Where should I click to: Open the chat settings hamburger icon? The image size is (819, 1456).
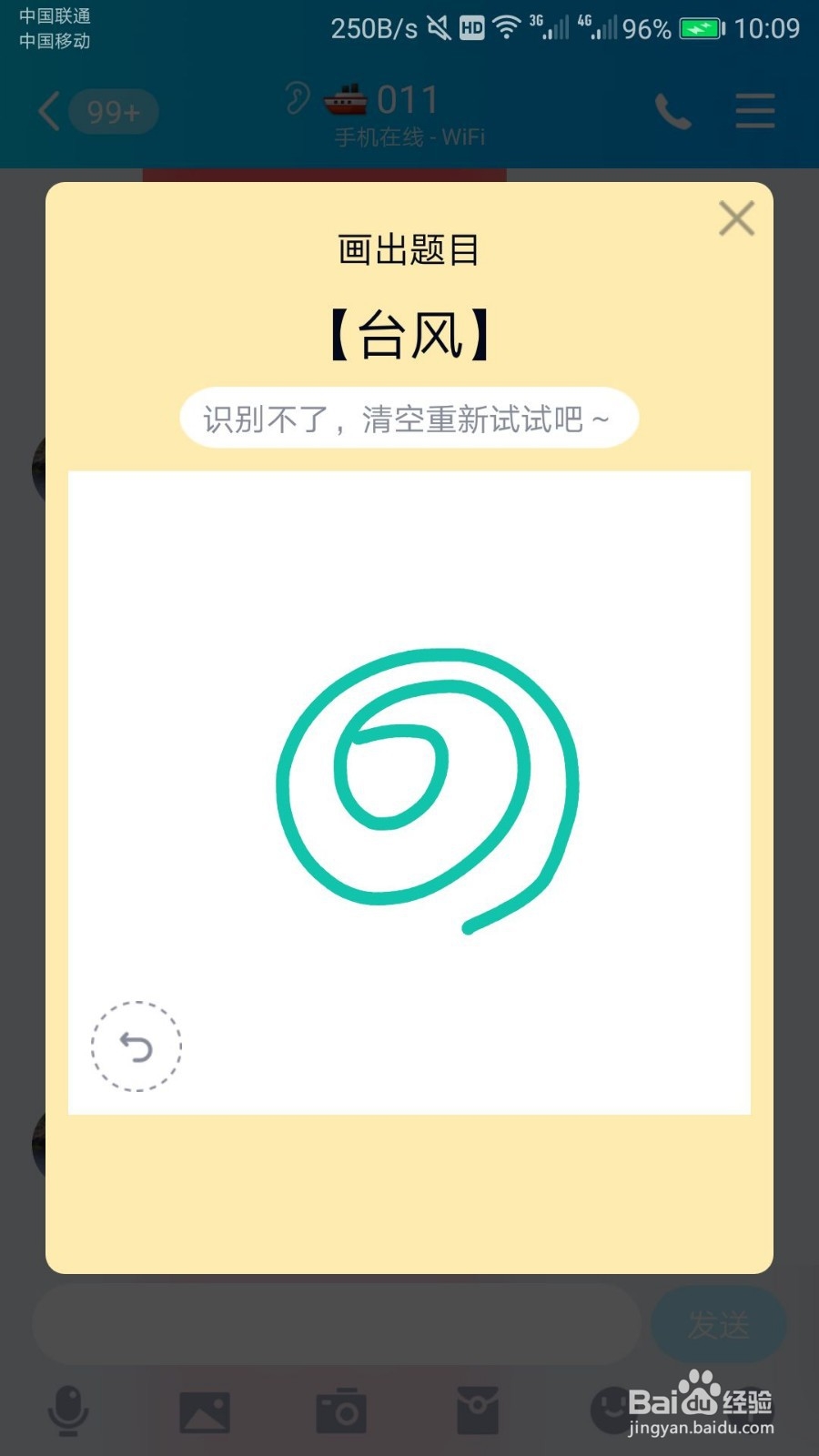pos(754,111)
